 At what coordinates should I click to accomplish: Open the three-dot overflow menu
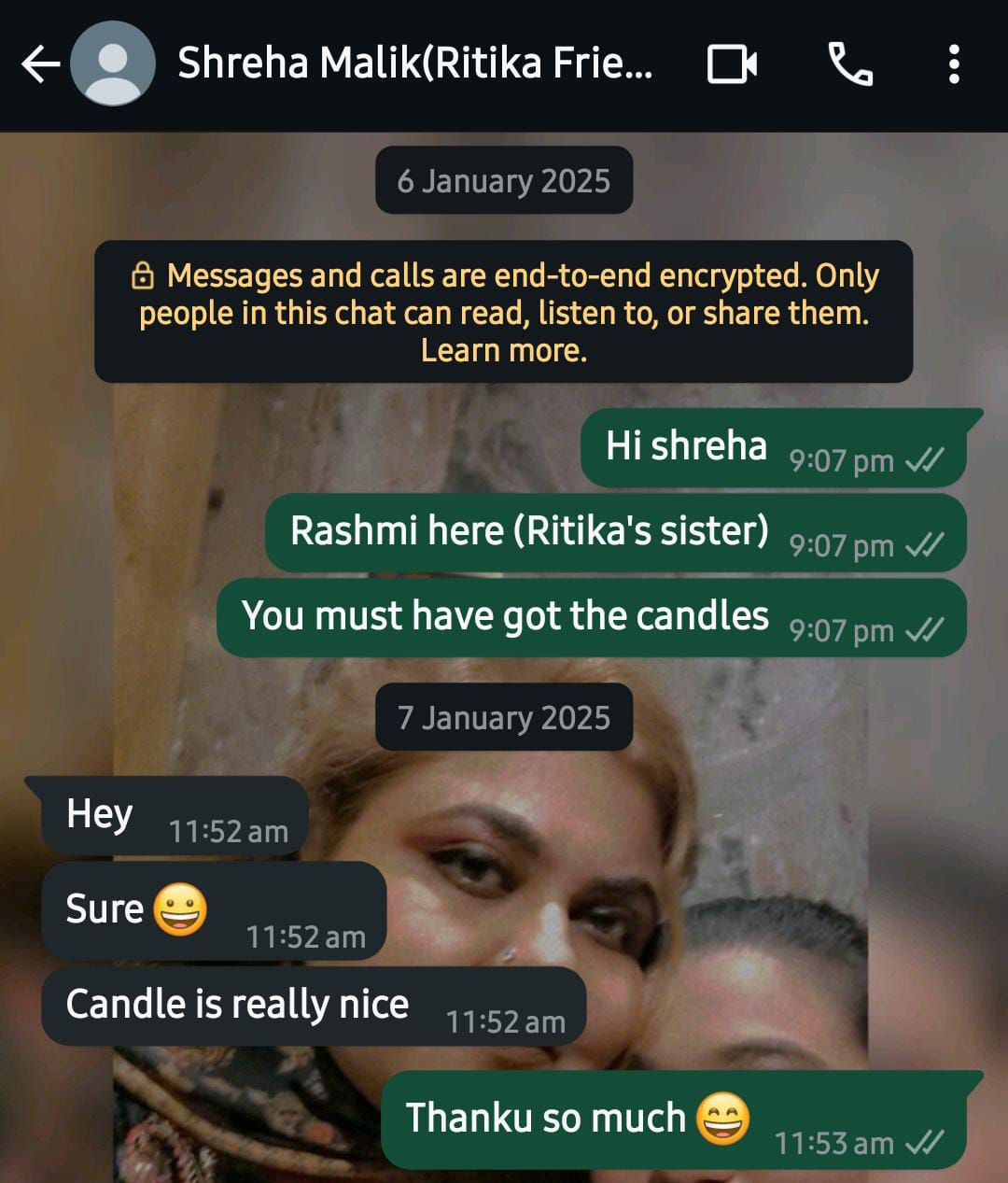click(953, 64)
